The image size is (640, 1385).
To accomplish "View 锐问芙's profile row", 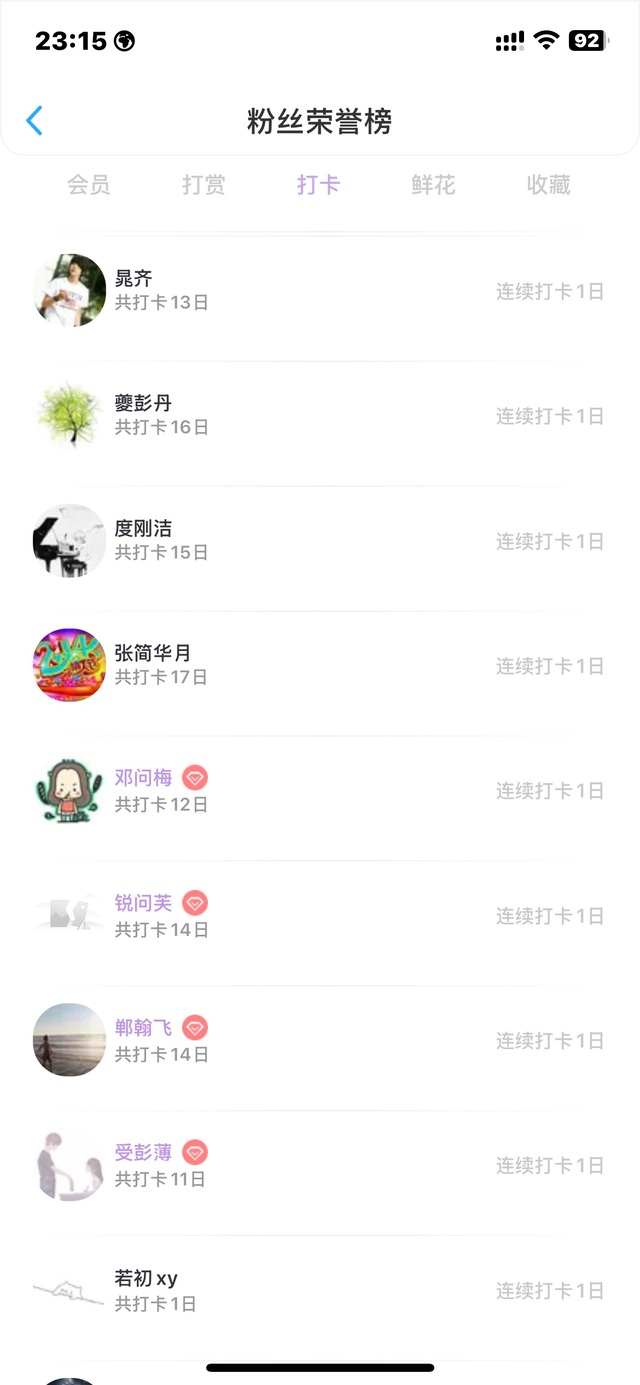I will tap(320, 915).
